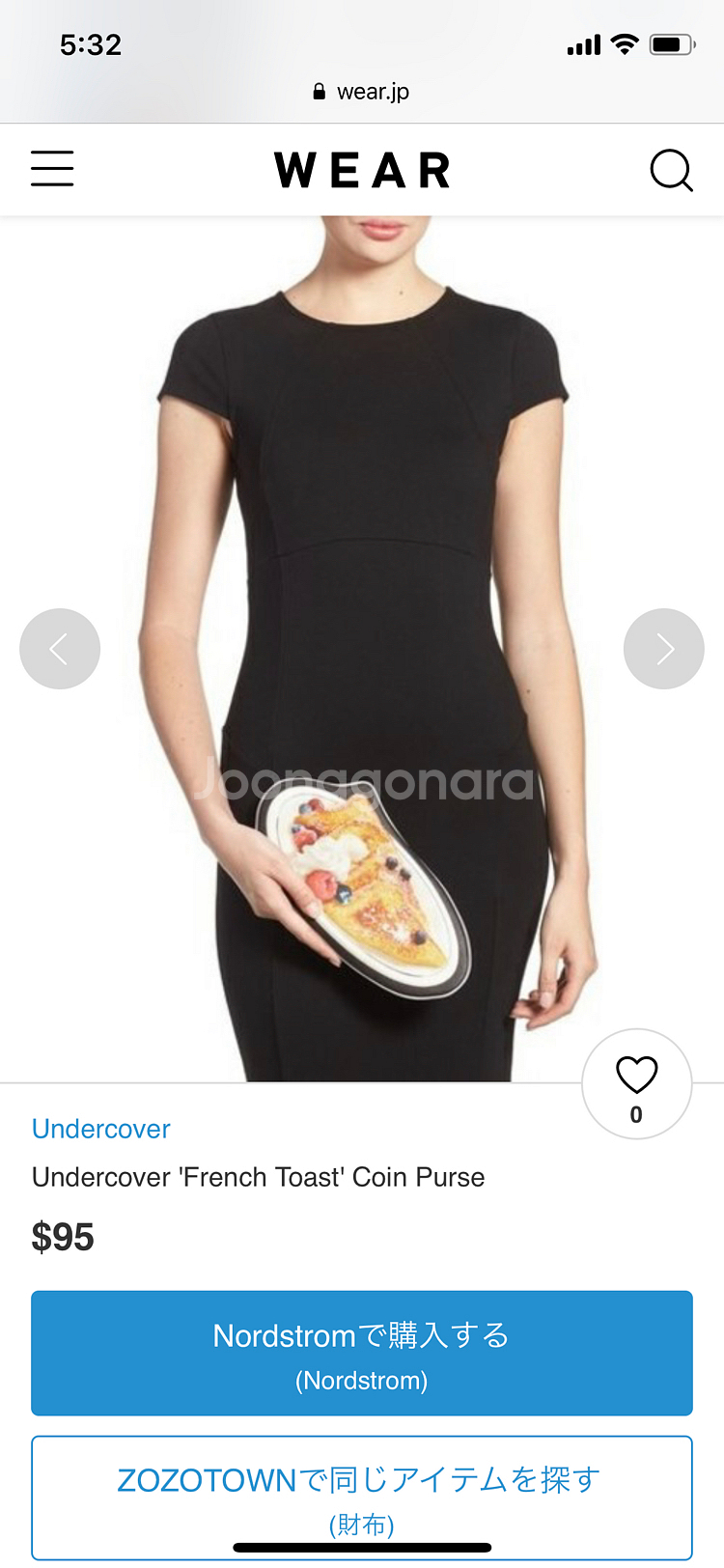Screen dimensions: 724x1568
Task: Find the same item on ZOZOTOWN
Action: tap(362, 1497)
